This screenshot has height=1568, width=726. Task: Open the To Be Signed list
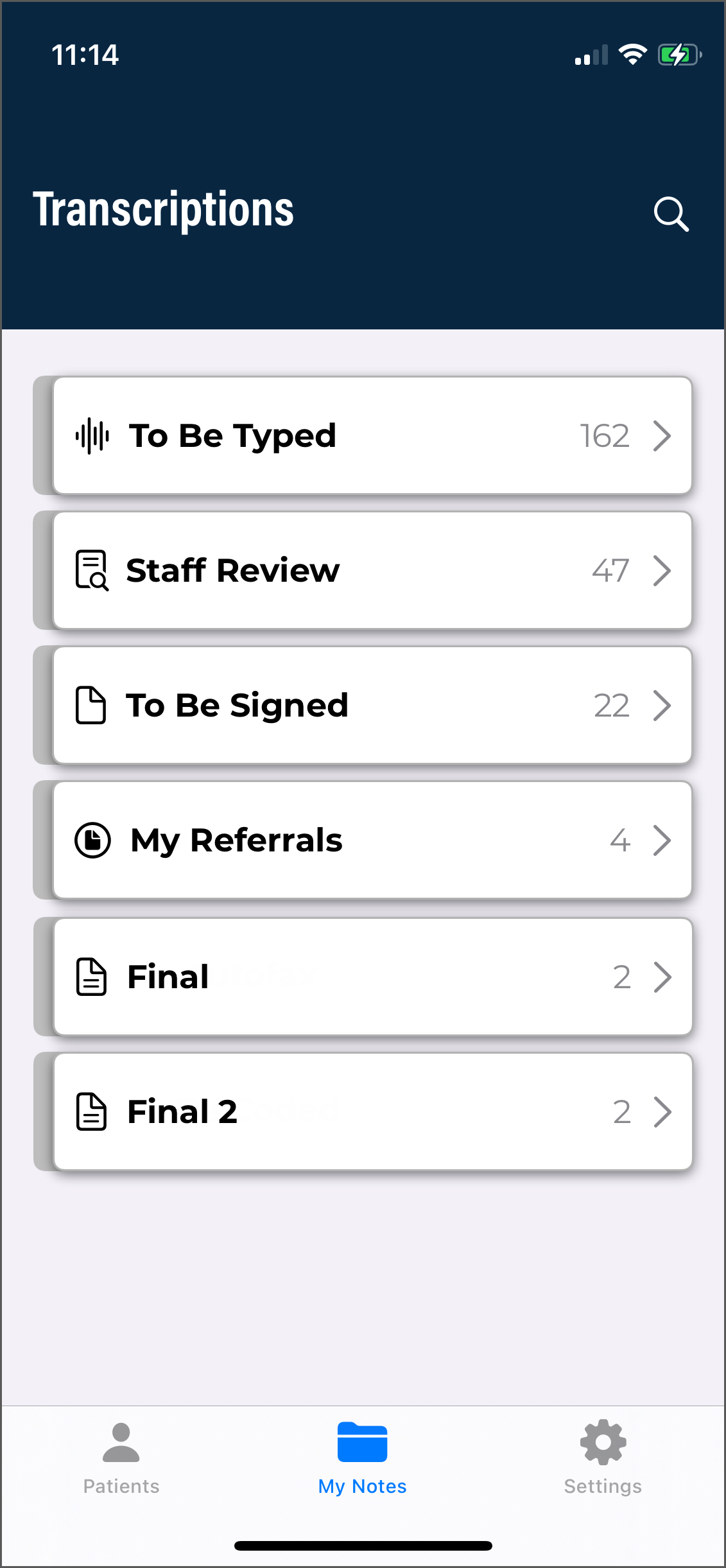click(x=372, y=706)
